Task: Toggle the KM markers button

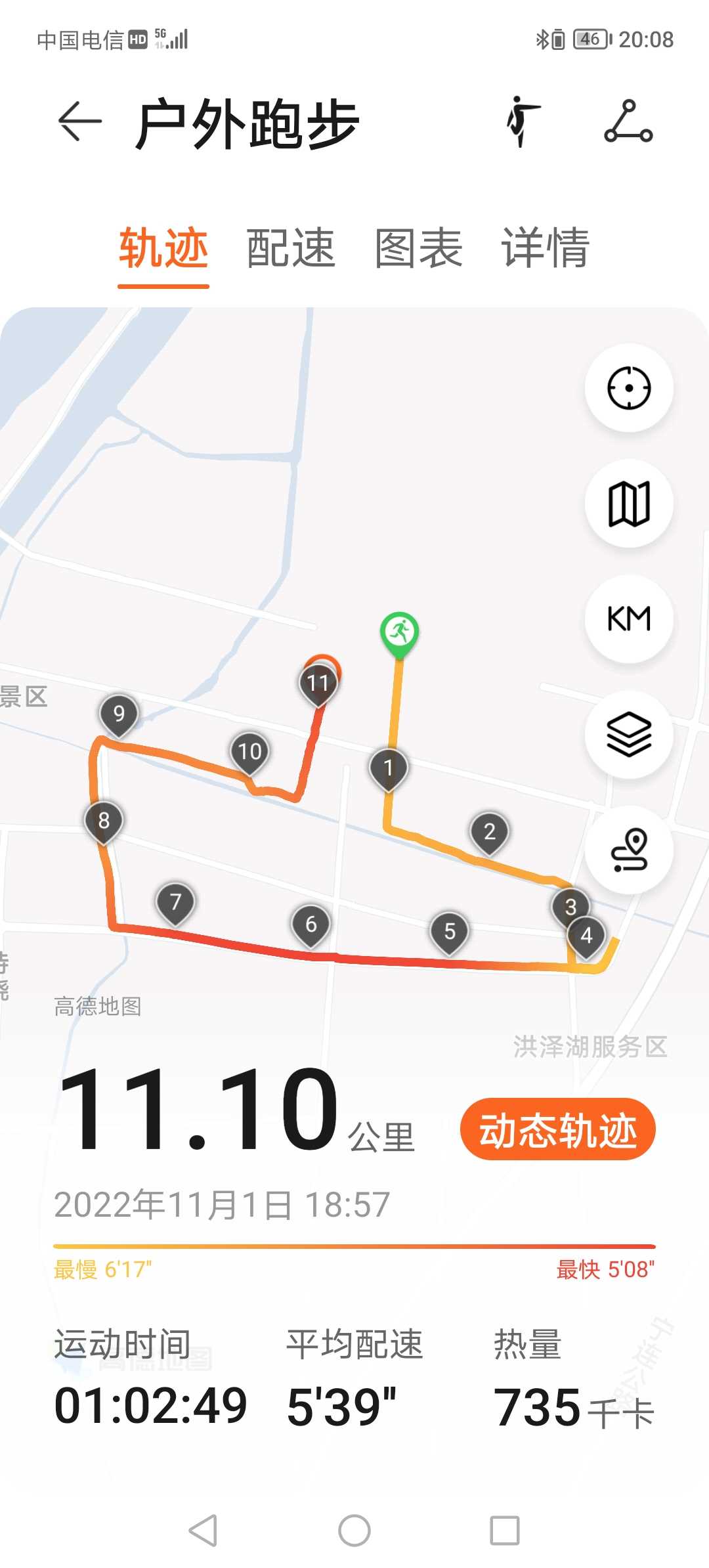Action: coord(629,619)
